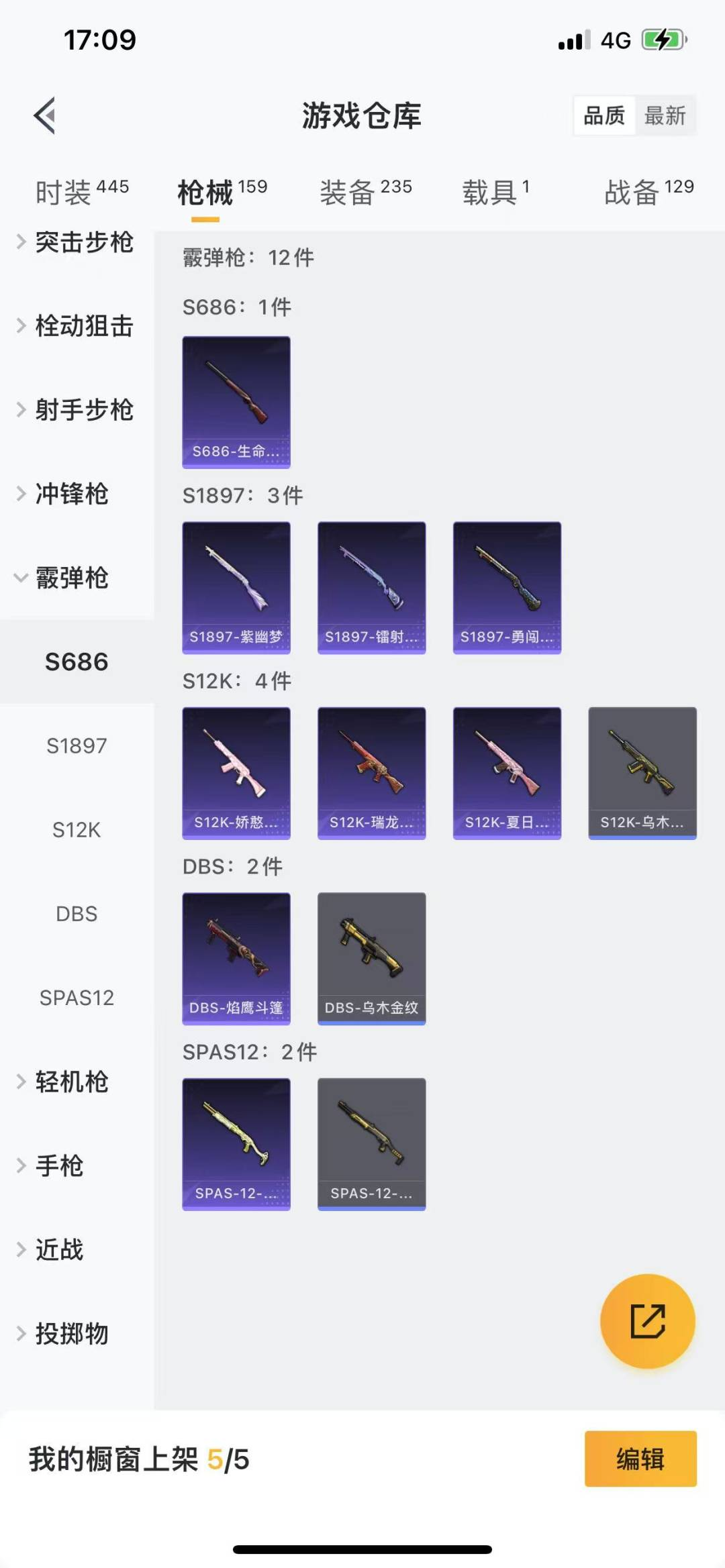
Task: Switch to the 时装 tab
Action: 81,193
